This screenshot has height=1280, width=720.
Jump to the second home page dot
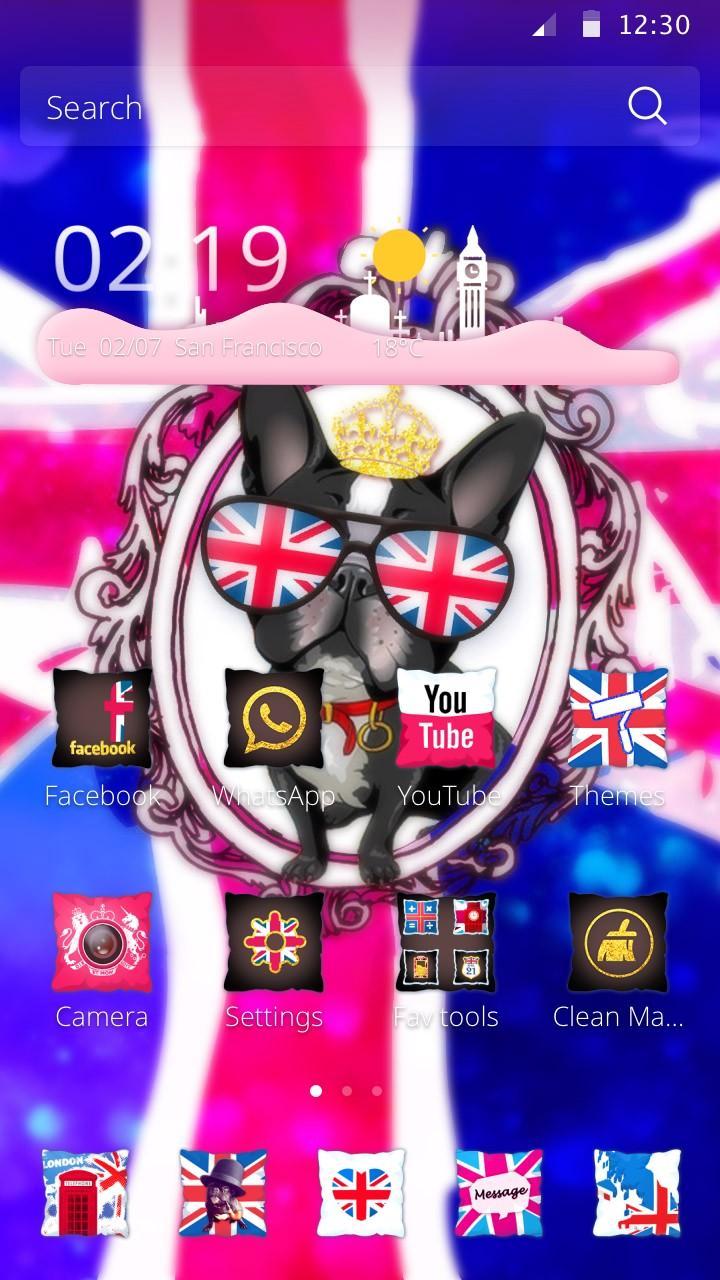pos(346,1091)
